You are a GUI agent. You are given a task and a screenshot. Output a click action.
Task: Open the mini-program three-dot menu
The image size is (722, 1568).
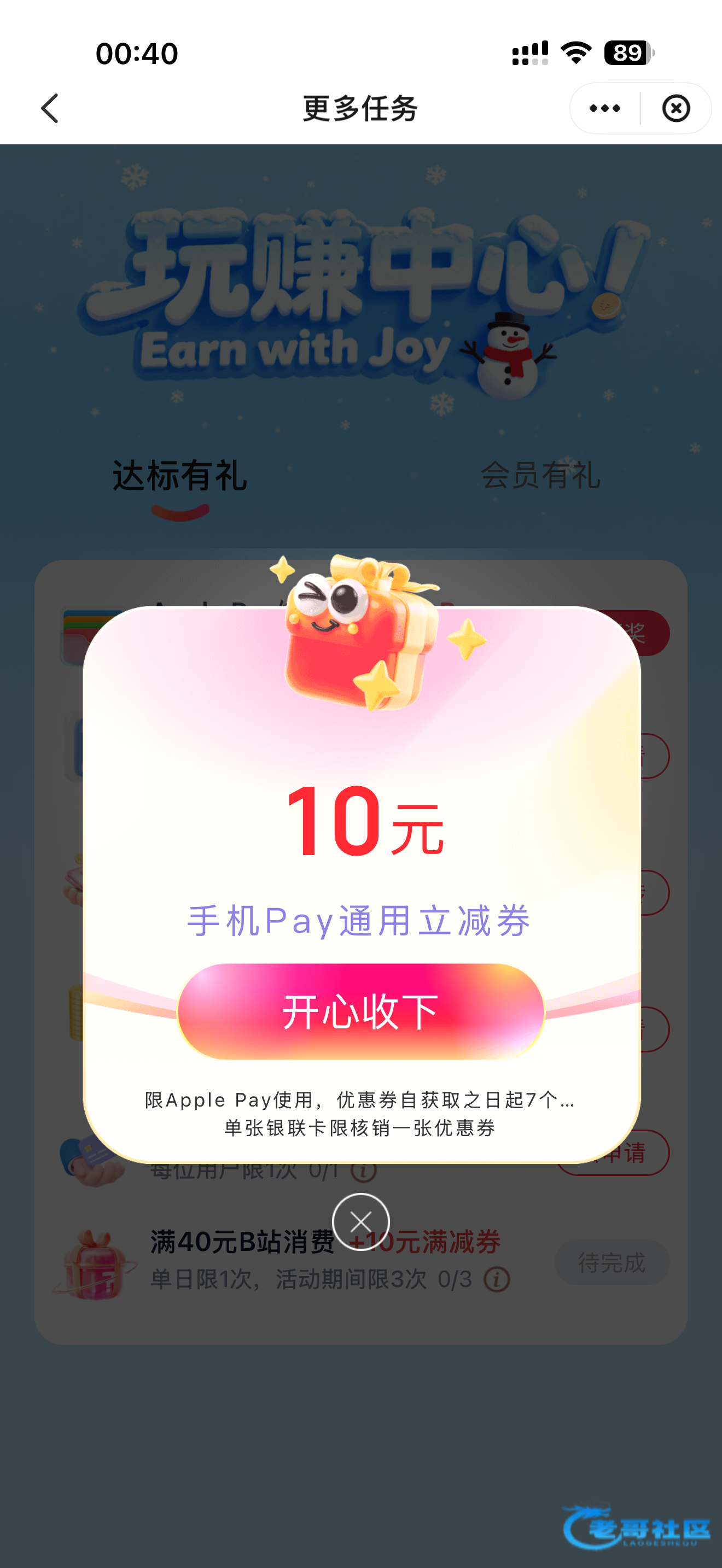[x=604, y=108]
